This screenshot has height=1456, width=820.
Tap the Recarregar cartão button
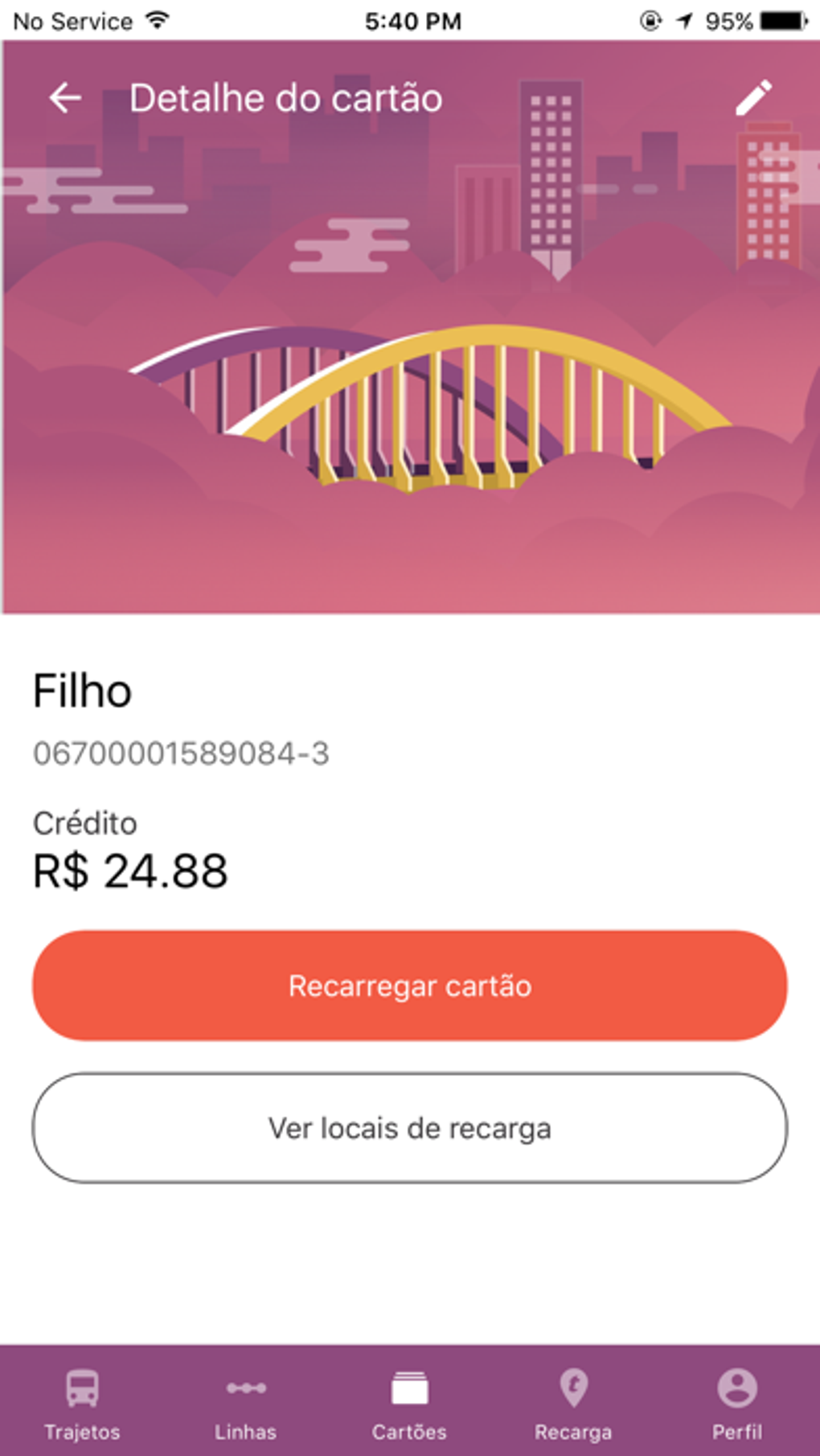pos(410,986)
